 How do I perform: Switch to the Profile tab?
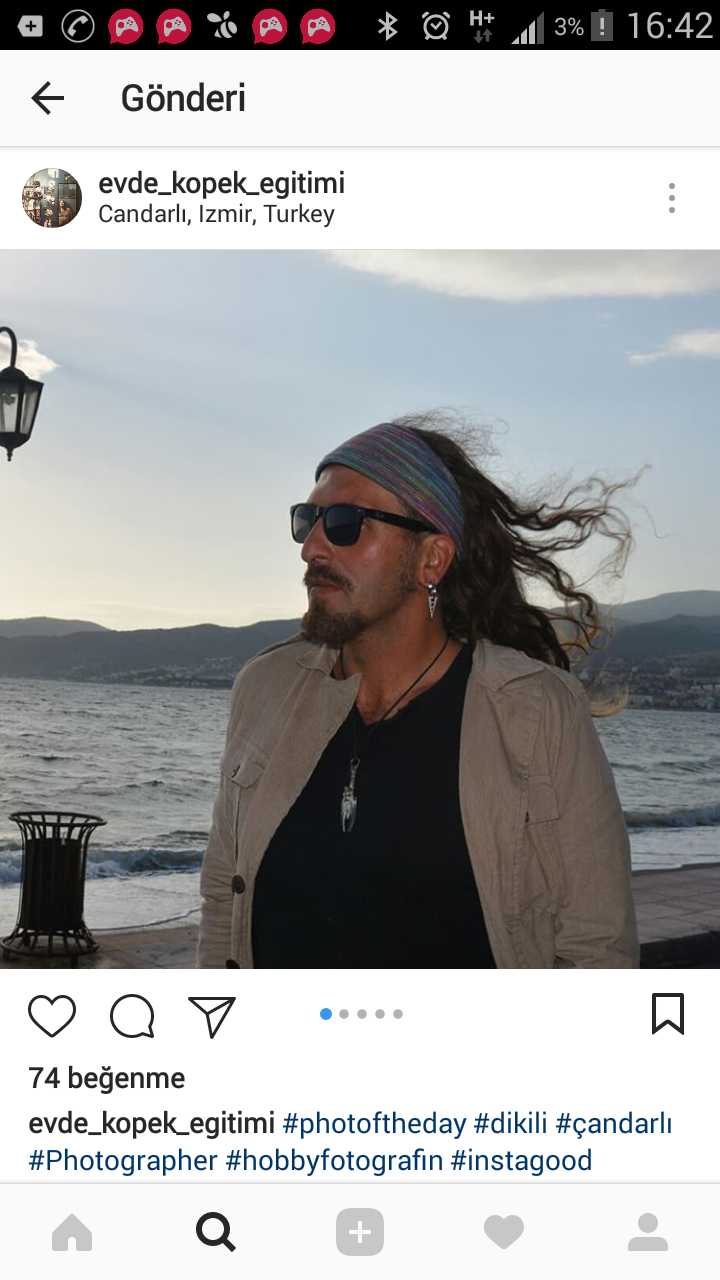click(648, 1232)
